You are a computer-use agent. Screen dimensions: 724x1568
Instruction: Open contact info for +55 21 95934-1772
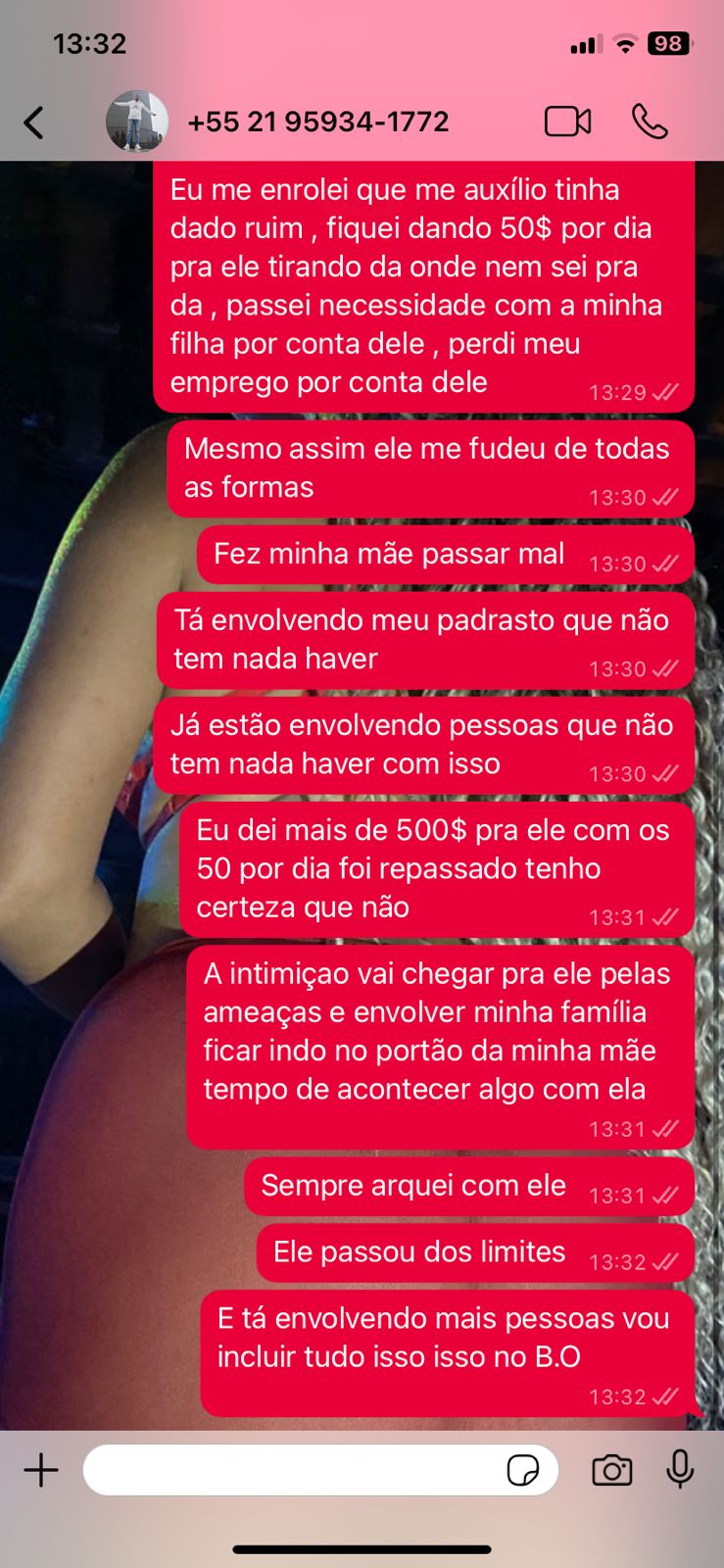coord(317,122)
